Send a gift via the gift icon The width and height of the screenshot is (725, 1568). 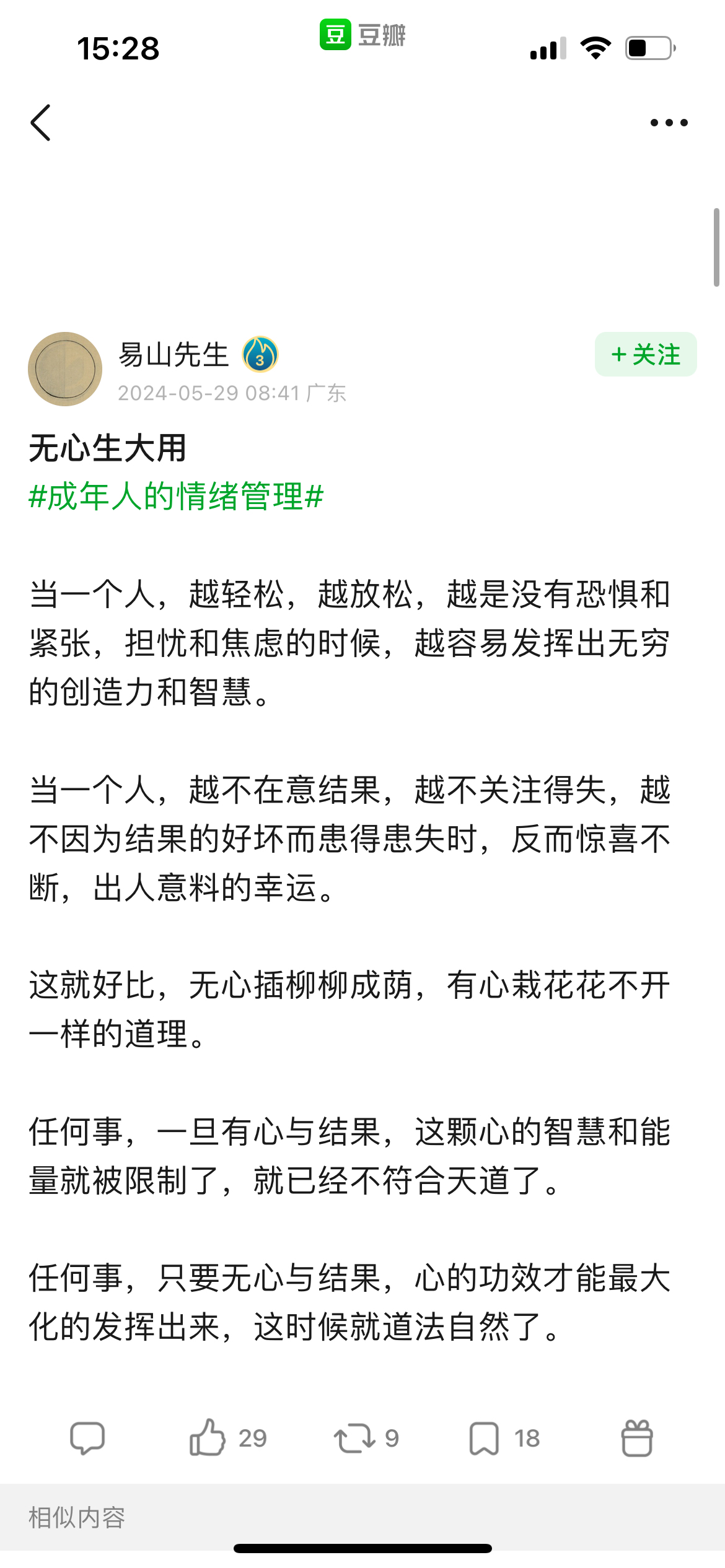pos(636,1438)
